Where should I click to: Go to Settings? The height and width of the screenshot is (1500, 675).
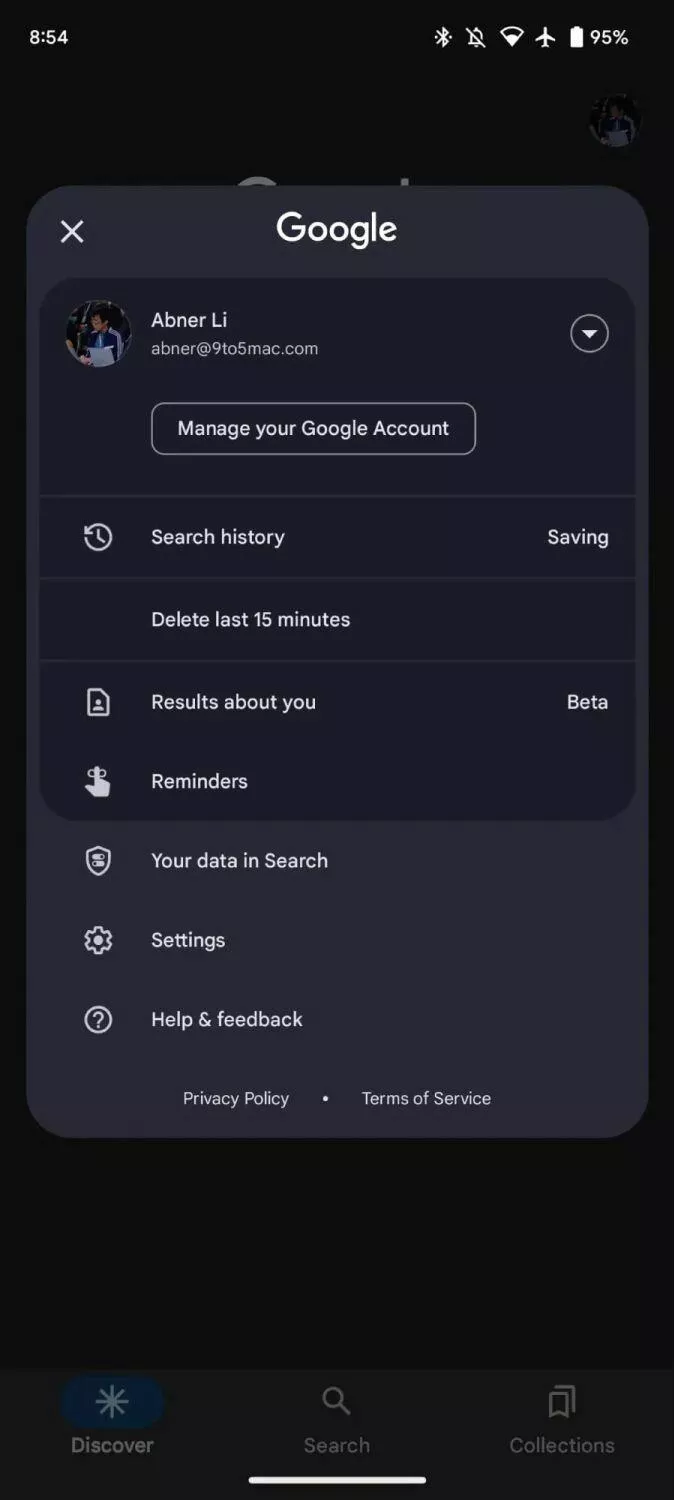click(337, 940)
